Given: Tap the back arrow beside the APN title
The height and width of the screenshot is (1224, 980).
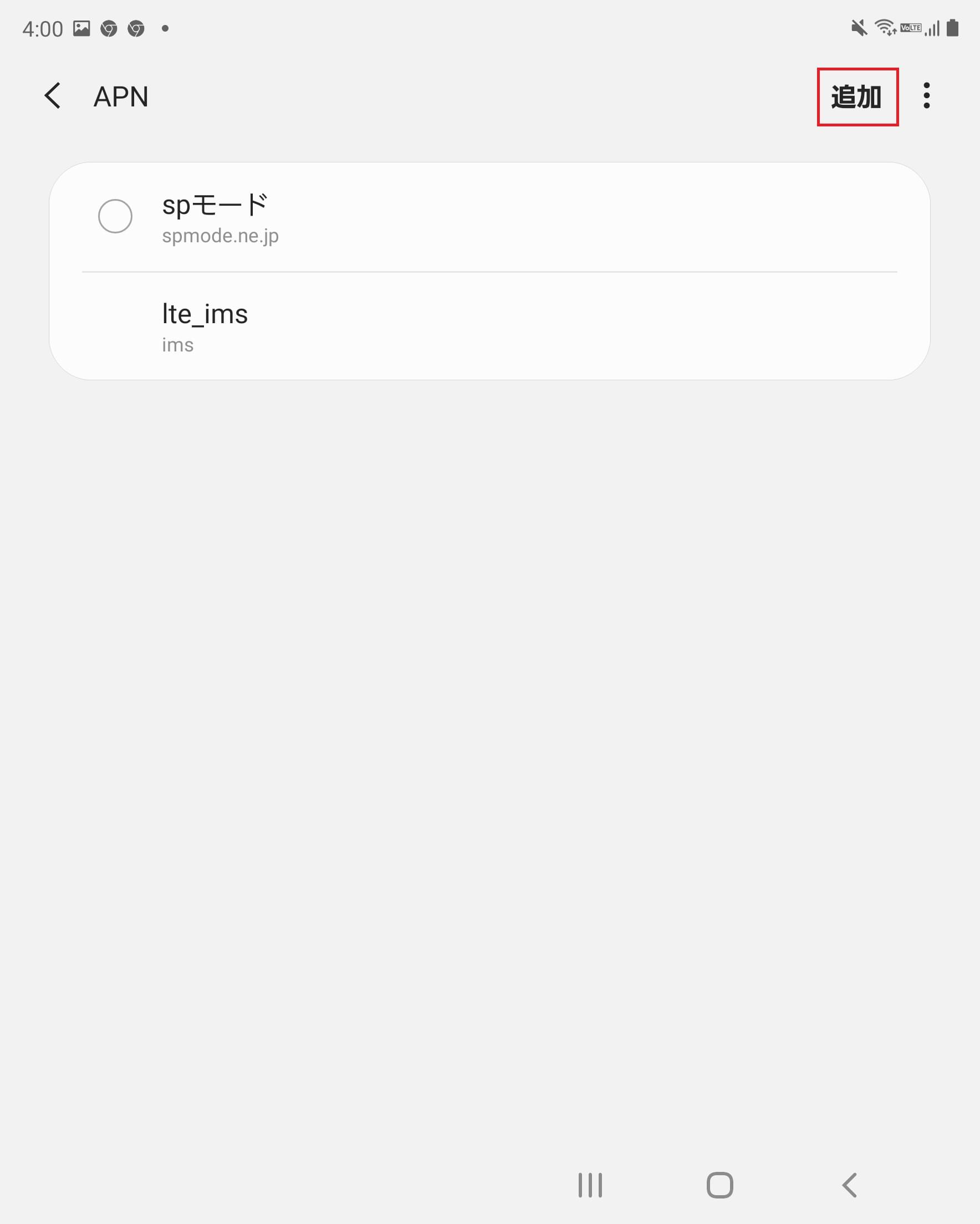Looking at the screenshot, I should pos(52,96).
